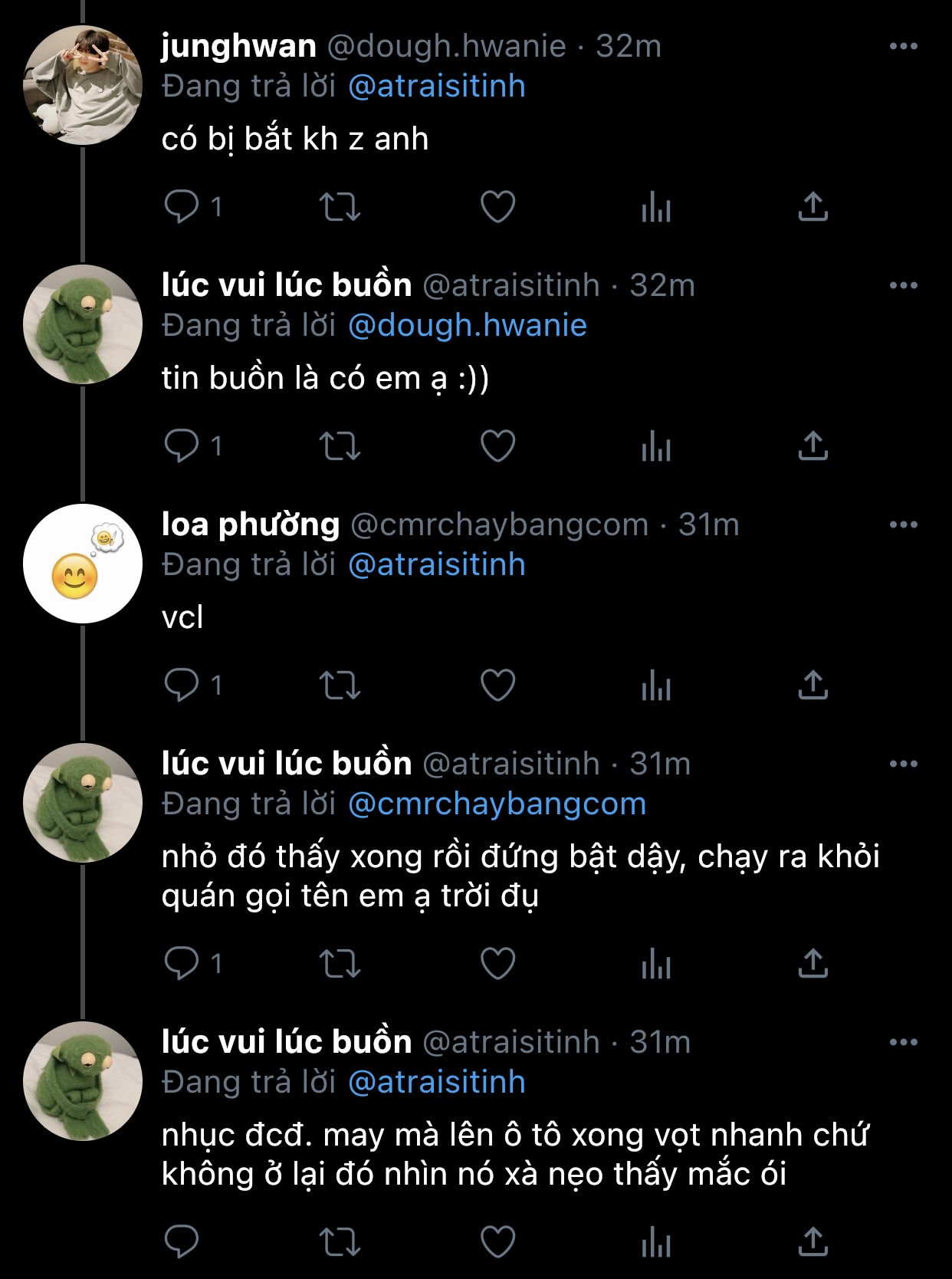Reply to "tin buồn là có em ạ" tweet
Screen dimensions: 952x1279
click(182, 446)
